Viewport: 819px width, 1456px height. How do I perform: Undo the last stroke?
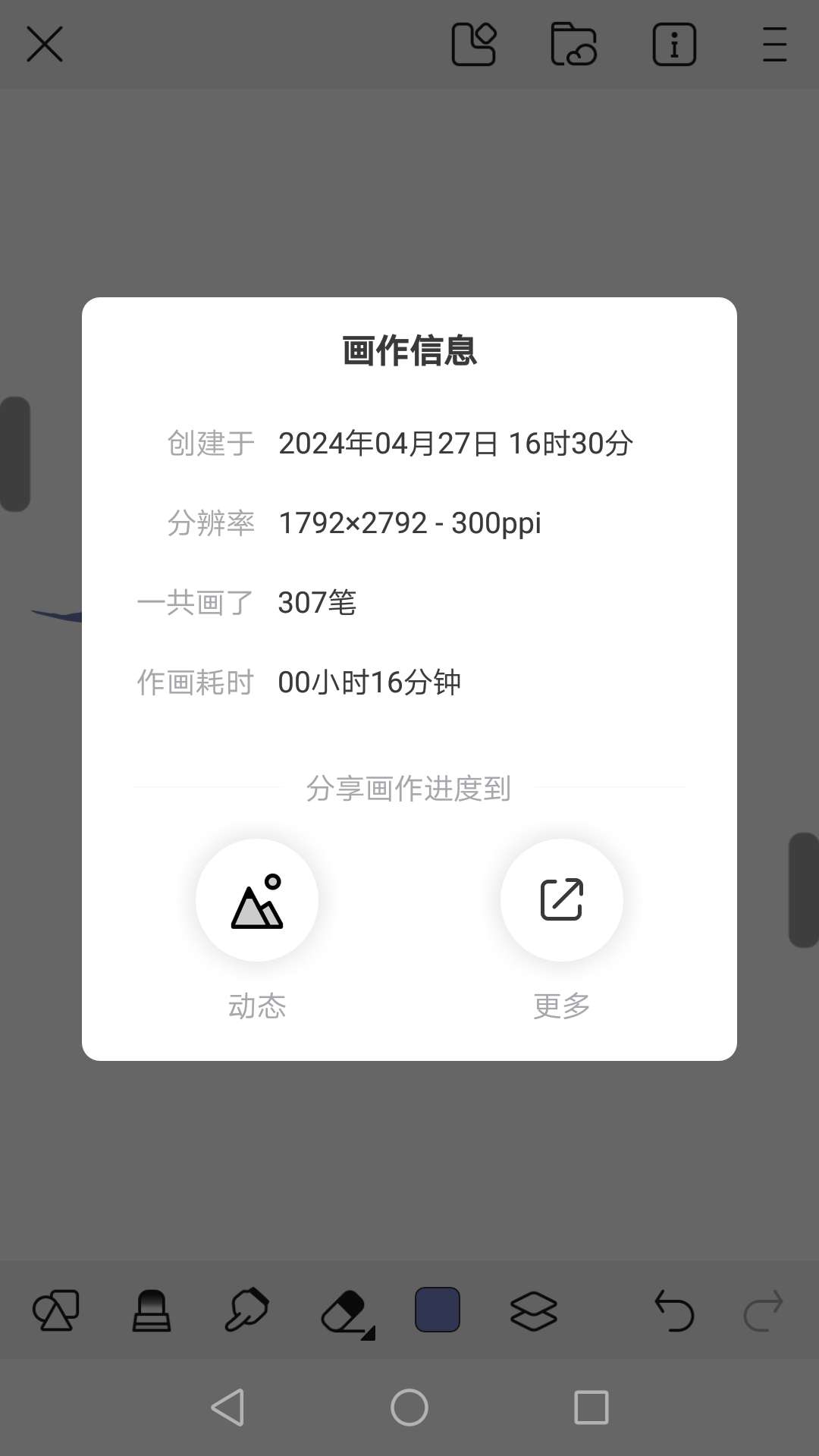pos(674,1310)
